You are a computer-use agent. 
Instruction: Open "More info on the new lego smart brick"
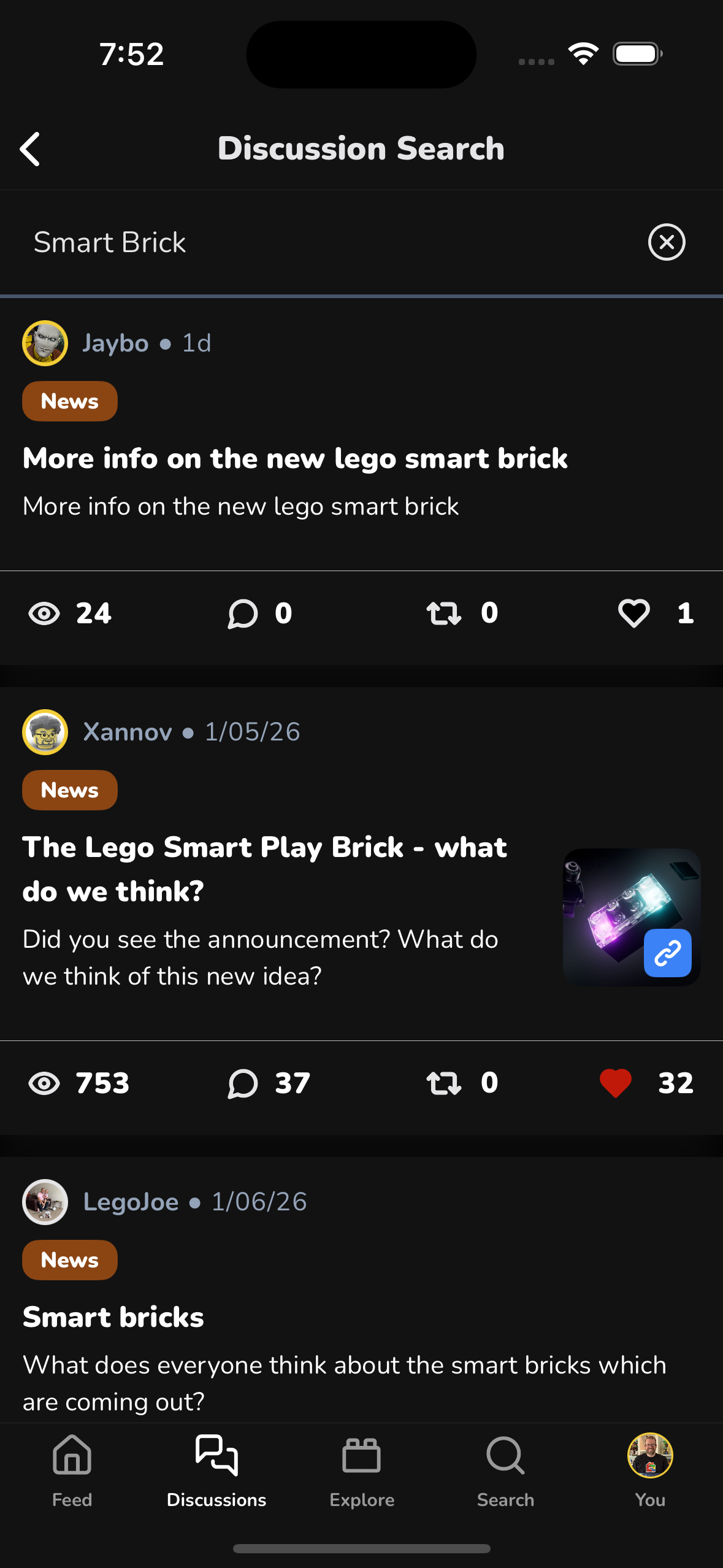tap(295, 459)
